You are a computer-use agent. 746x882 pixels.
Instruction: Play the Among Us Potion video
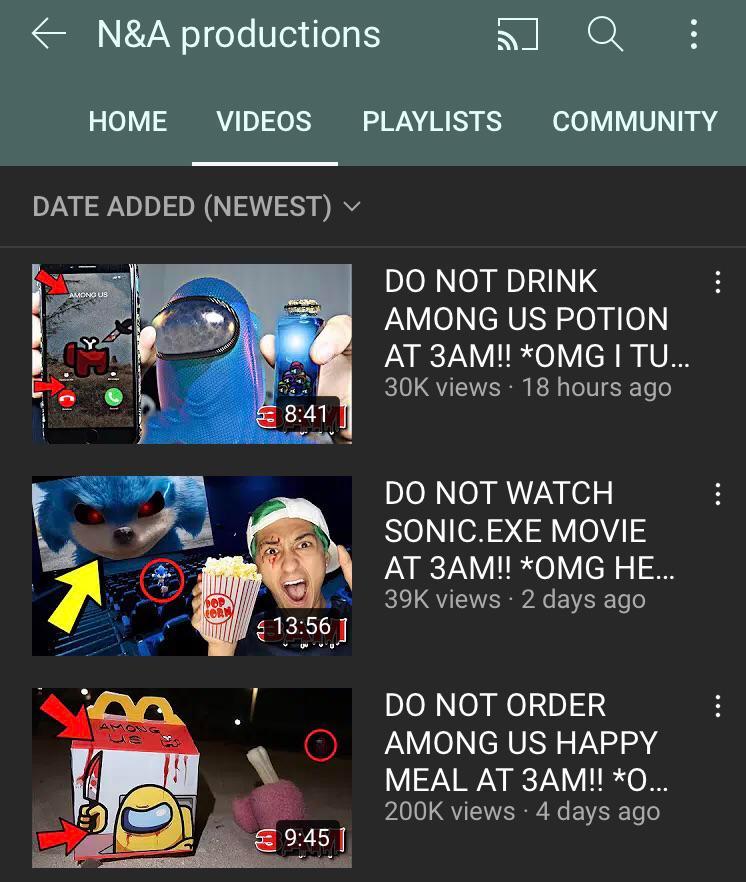pos(192,353)
